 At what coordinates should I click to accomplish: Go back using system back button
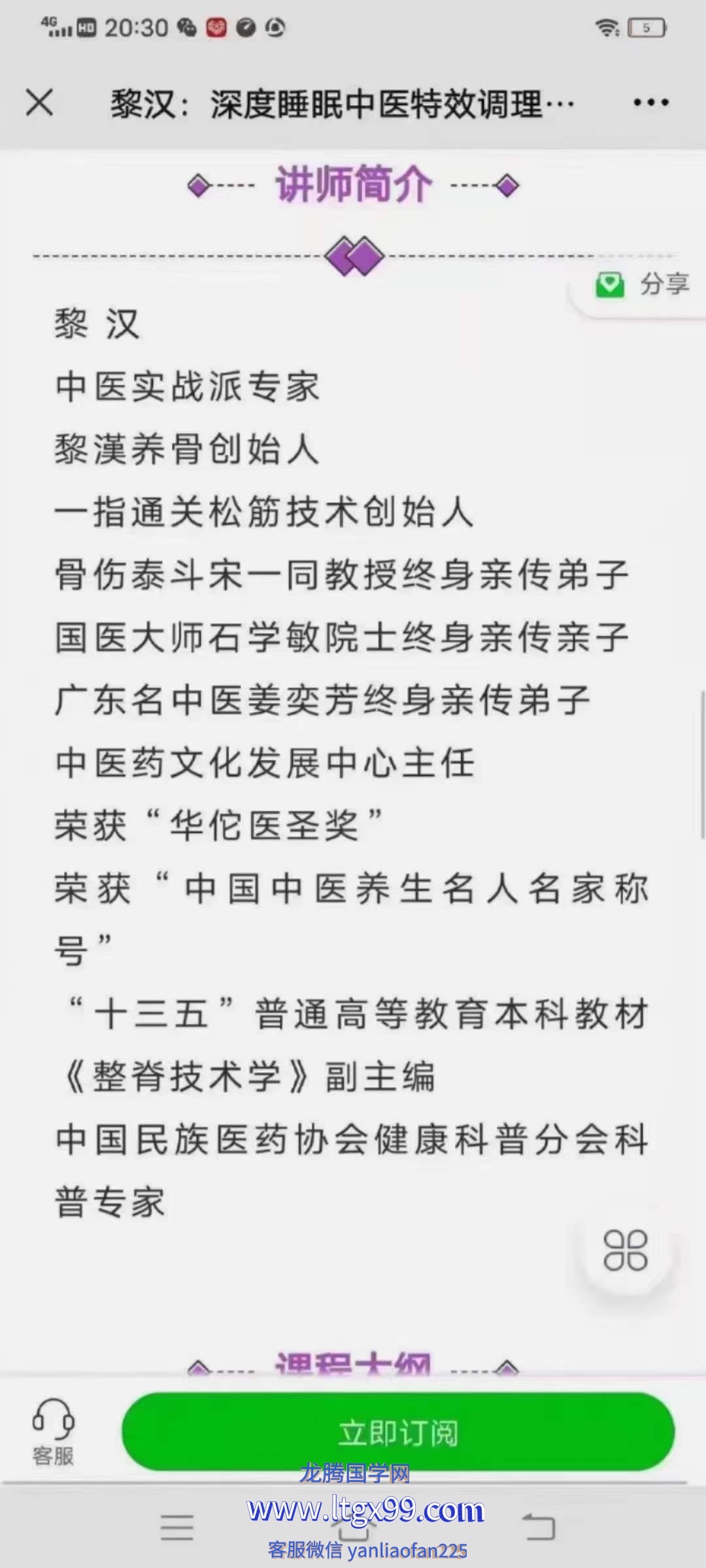click(x=539, y=1527)
